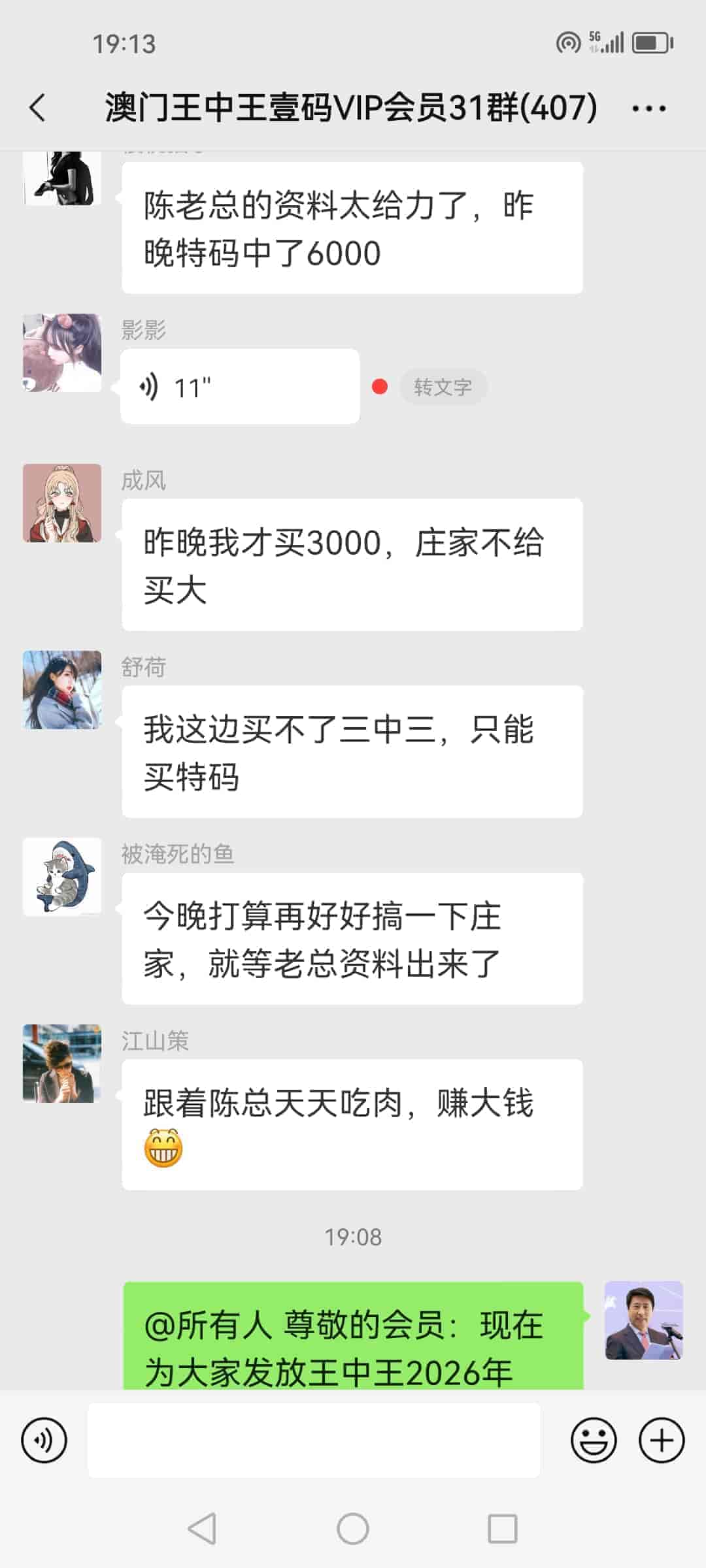This screenshot has height=1568, width=706.
Task: Open system recent apps
Action: [503, 1529]
